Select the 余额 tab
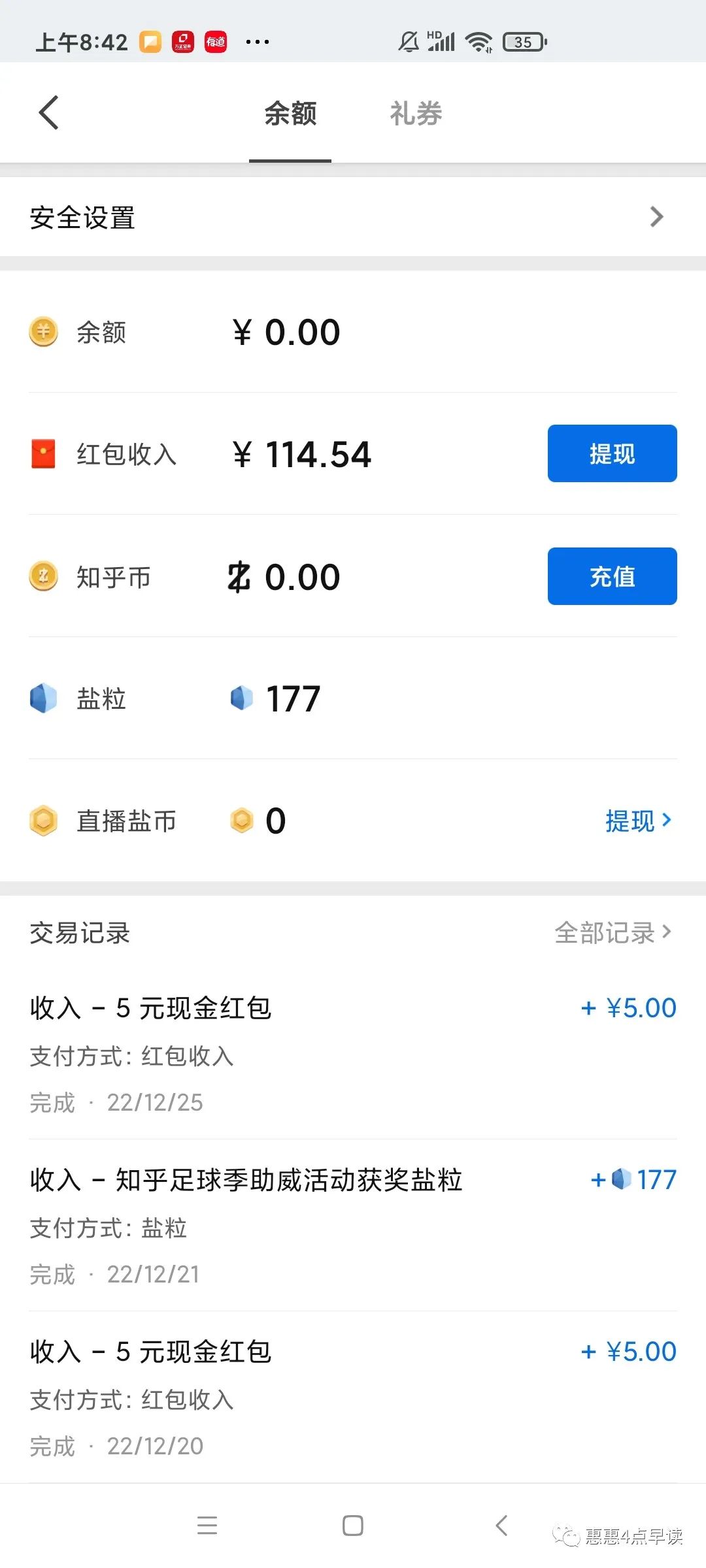This screenshot has height=1568, width=706. pos(290,112)
